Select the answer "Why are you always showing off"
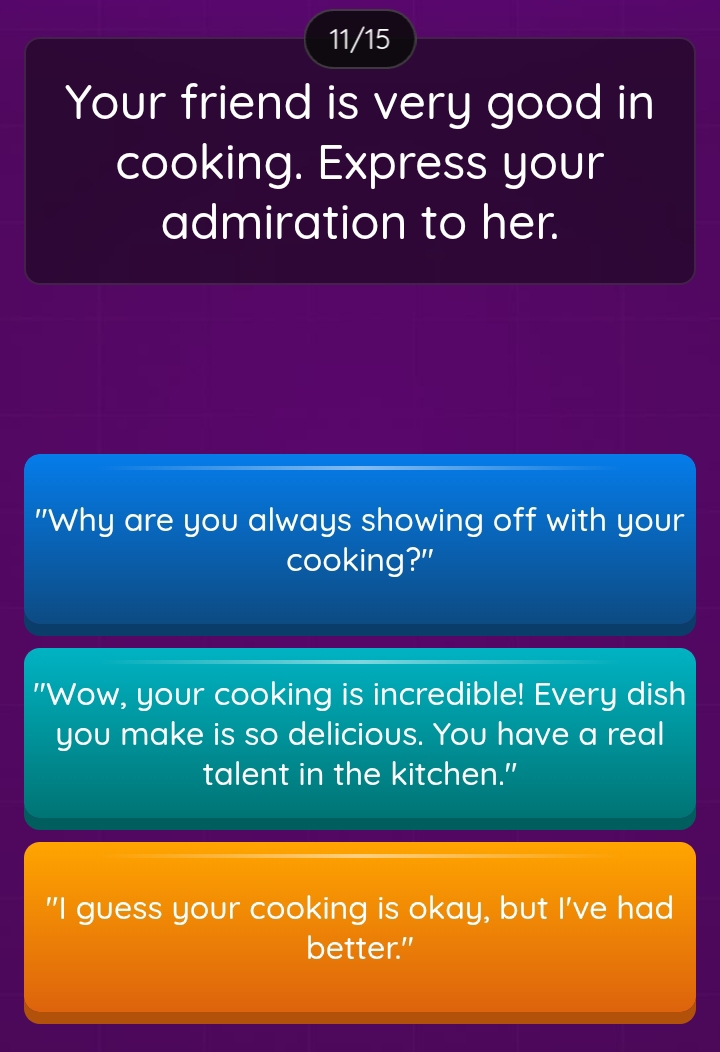The image size is (720, 1052). point(360,541)
